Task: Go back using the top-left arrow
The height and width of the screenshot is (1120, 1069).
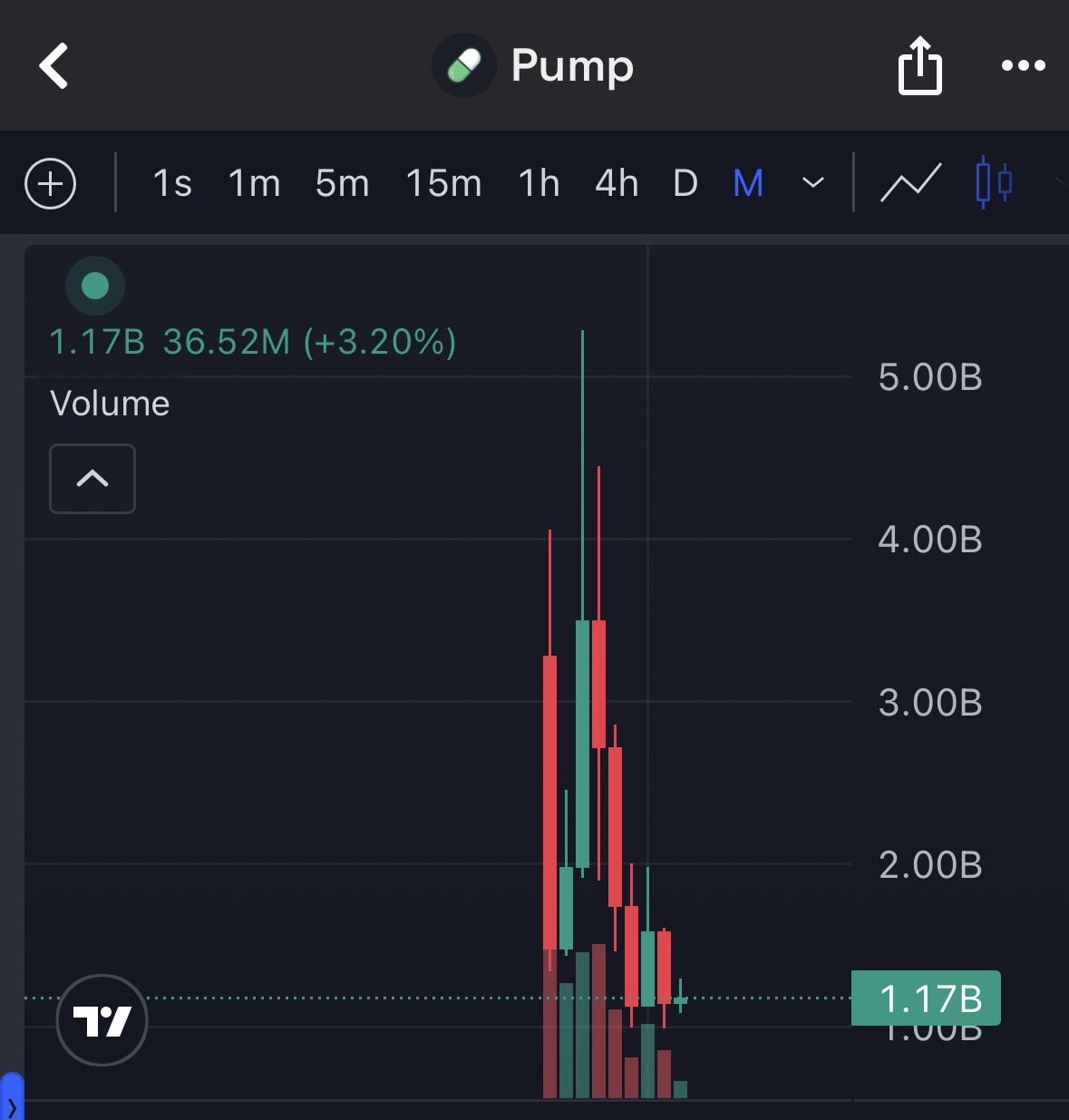Action: [x=53, y=66]
